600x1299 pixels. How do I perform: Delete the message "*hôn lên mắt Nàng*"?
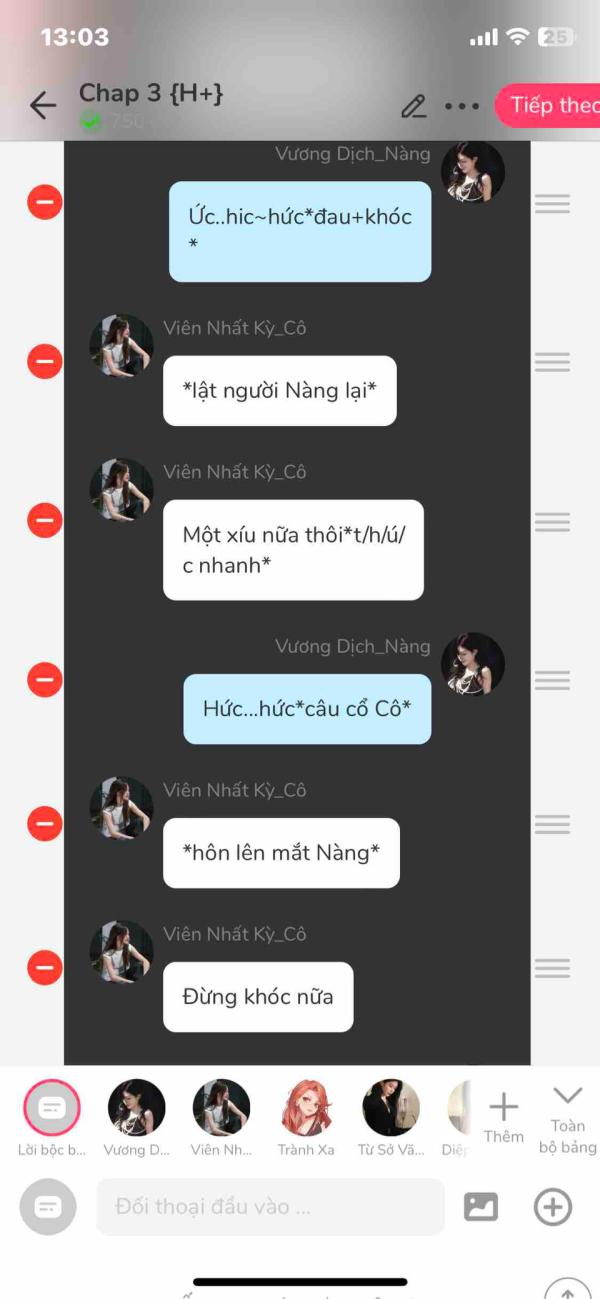[x=45, y=823]
